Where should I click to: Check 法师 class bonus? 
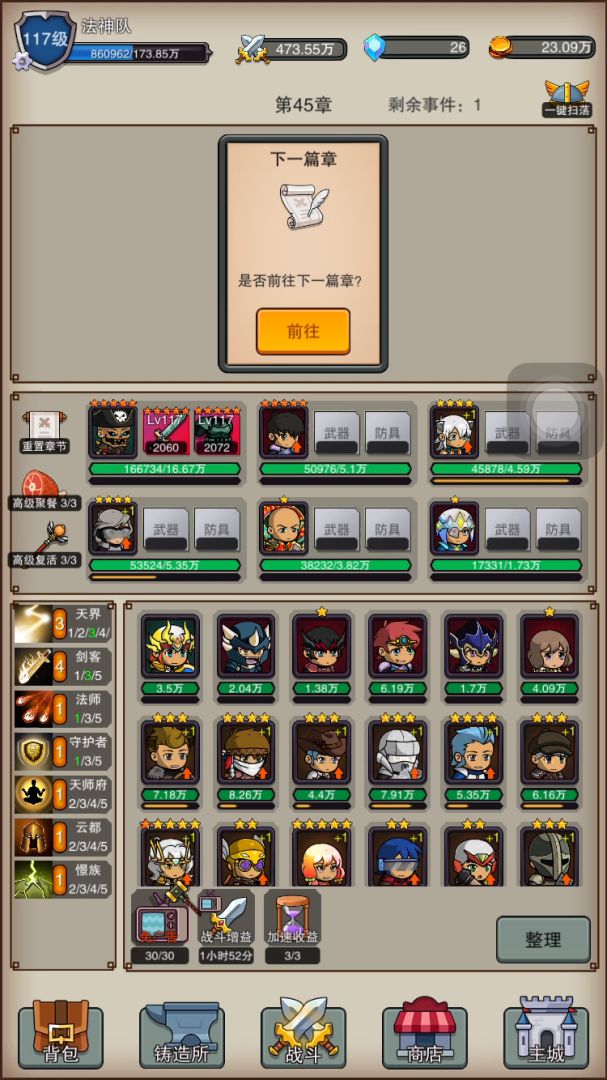click(62, 708)
